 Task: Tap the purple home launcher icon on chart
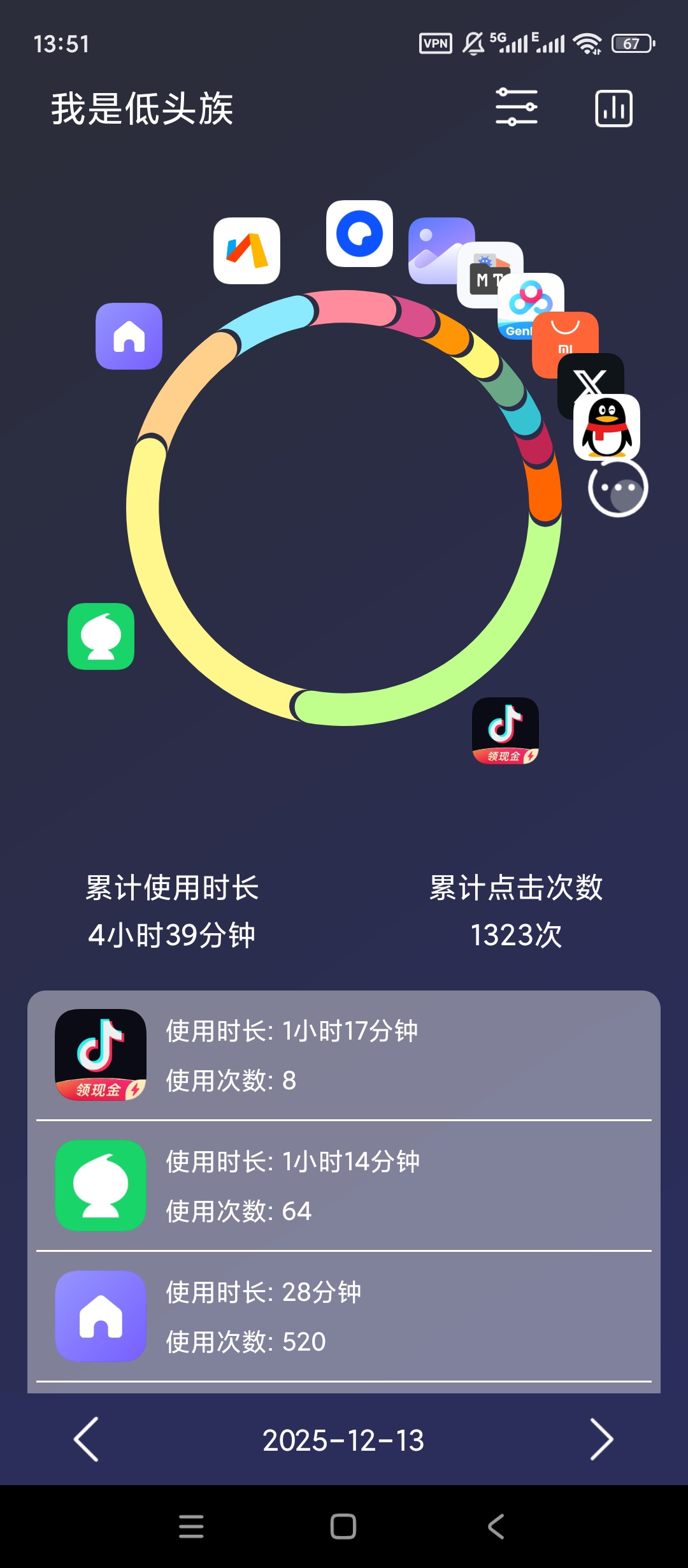click(x=129, y=336)
